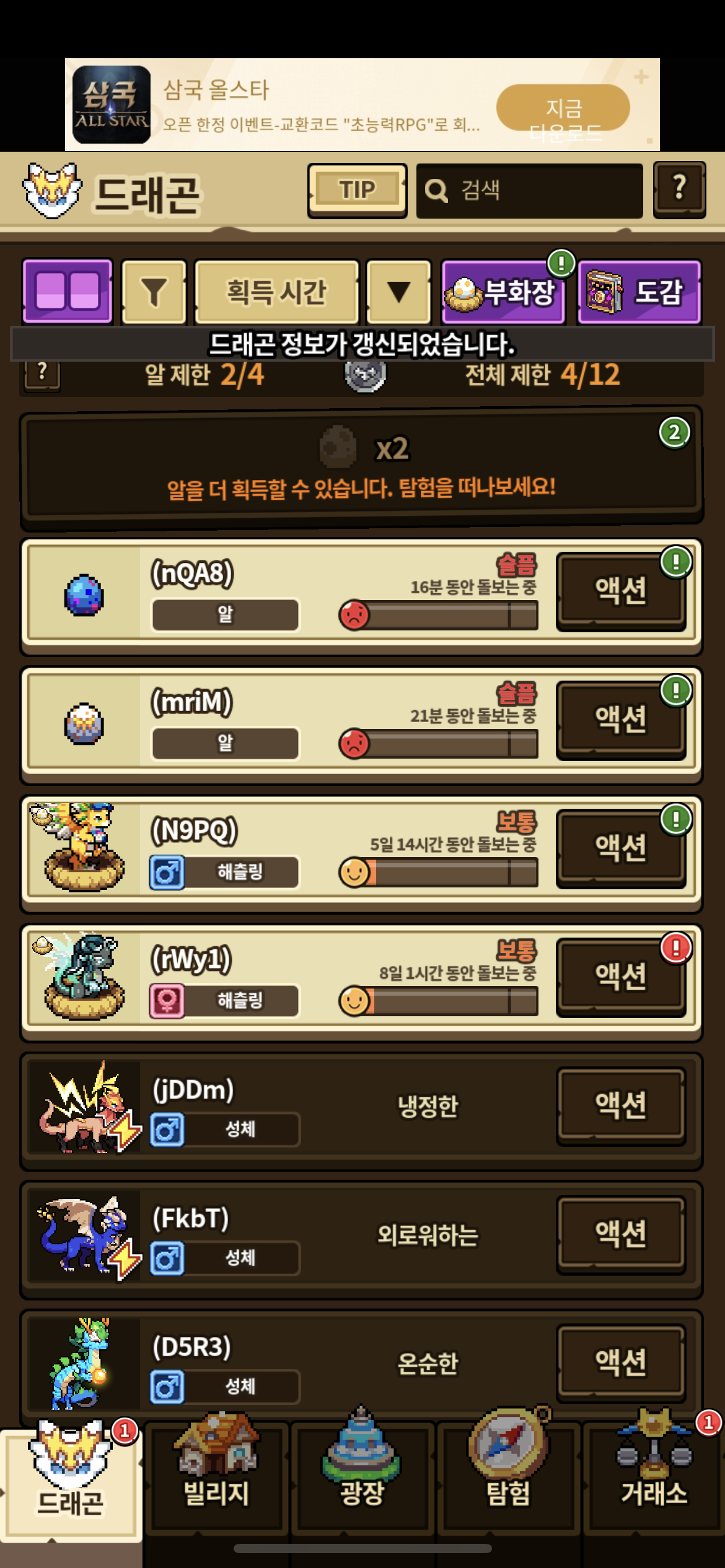The width and height of the screenshot is (725, 1568).
Task: Open the 부화장 hatchery
Action: [503, 292]
